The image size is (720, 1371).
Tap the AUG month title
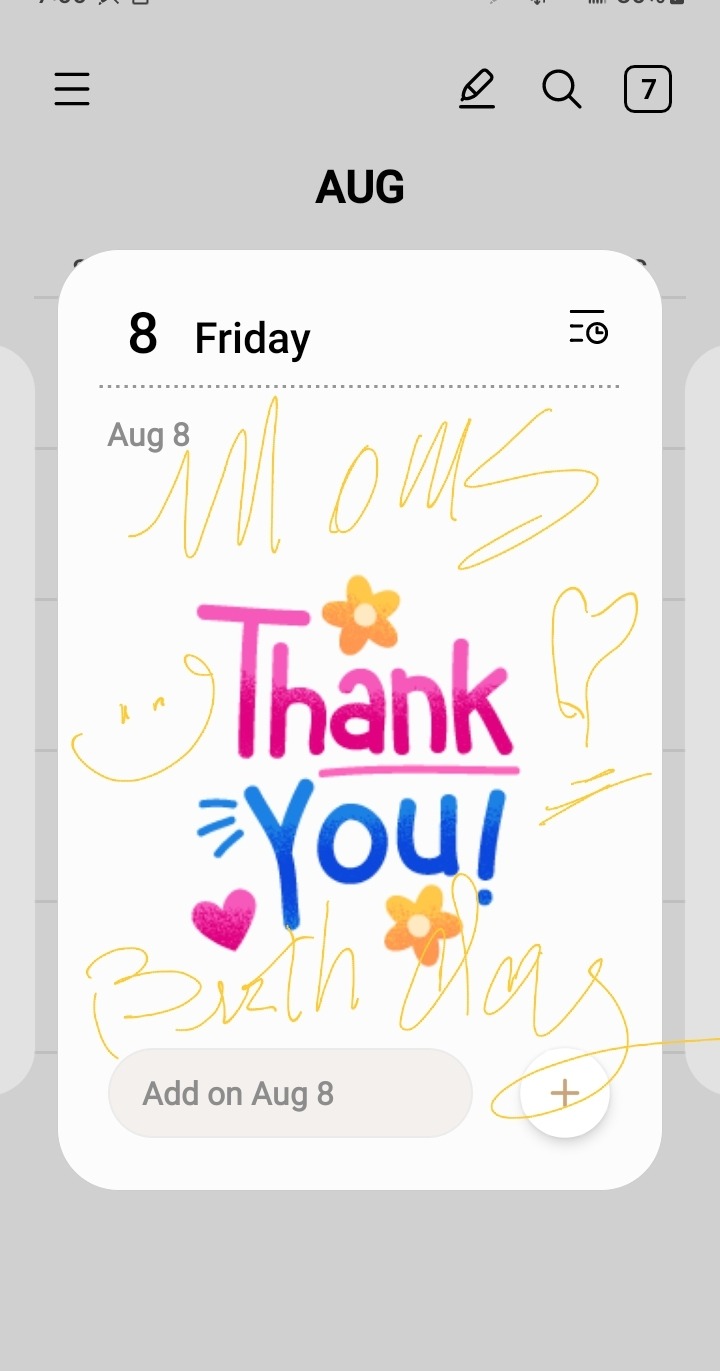point(360,187)
